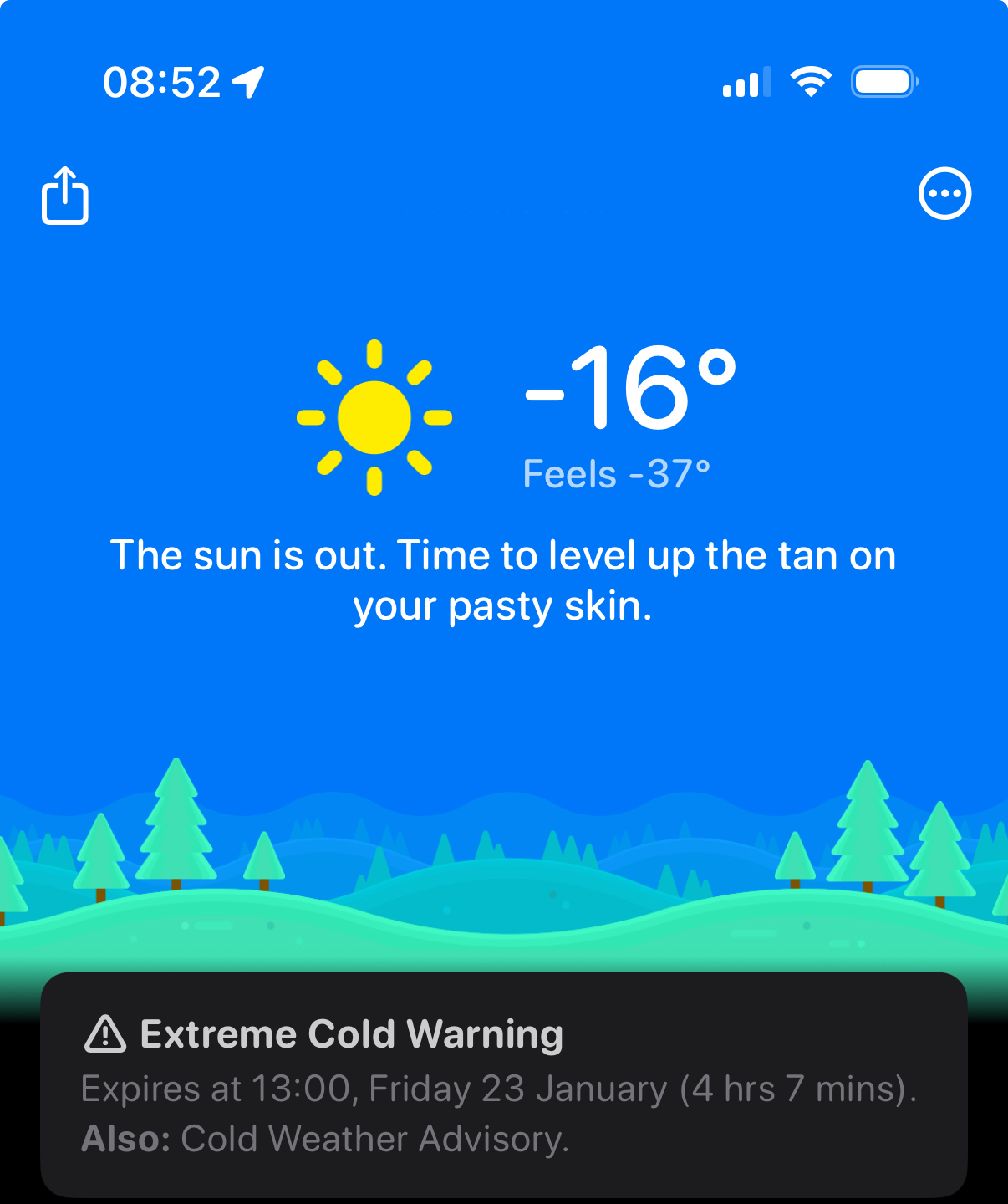Open the Extreme Cold Warning alert
Viewport: 1008px width, 1204px height.
click(503, 1084)
